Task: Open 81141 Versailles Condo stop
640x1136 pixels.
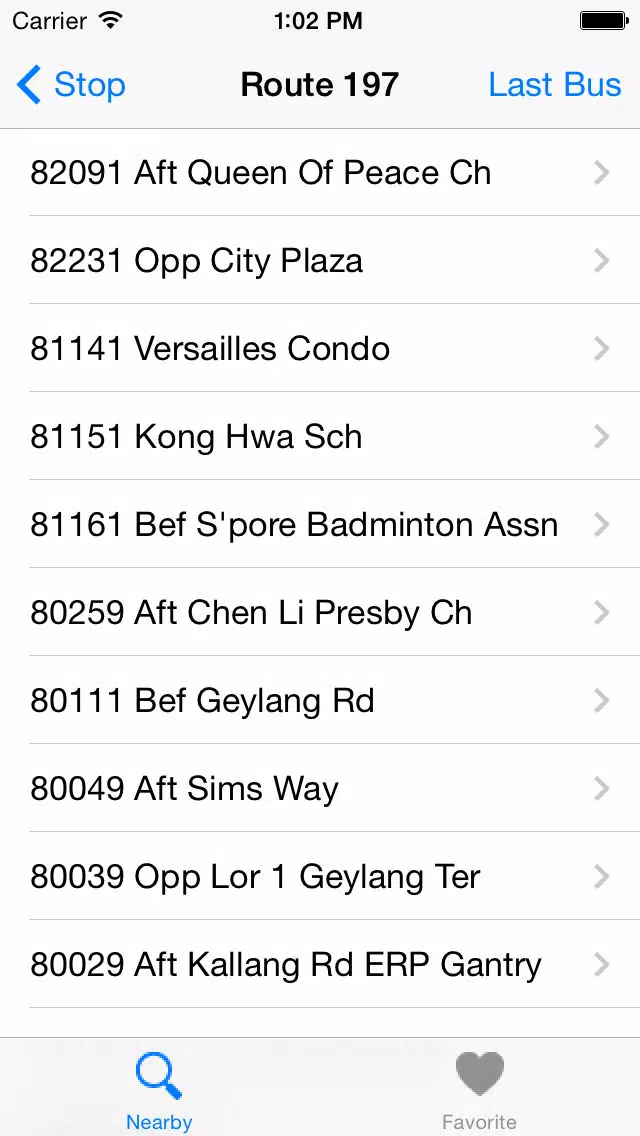Action: point(320,348)
